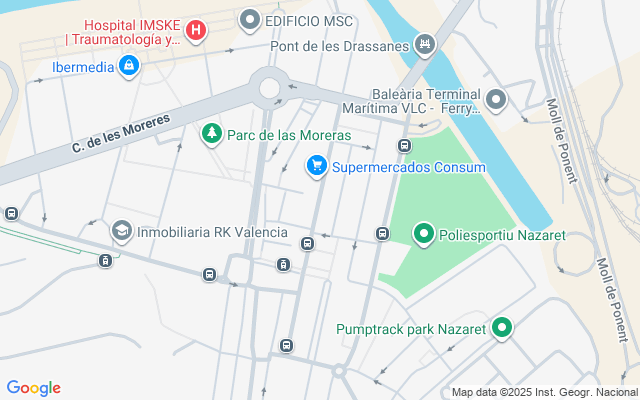Open Inmobiliaria RK Valencia marker

pos(121,232)
